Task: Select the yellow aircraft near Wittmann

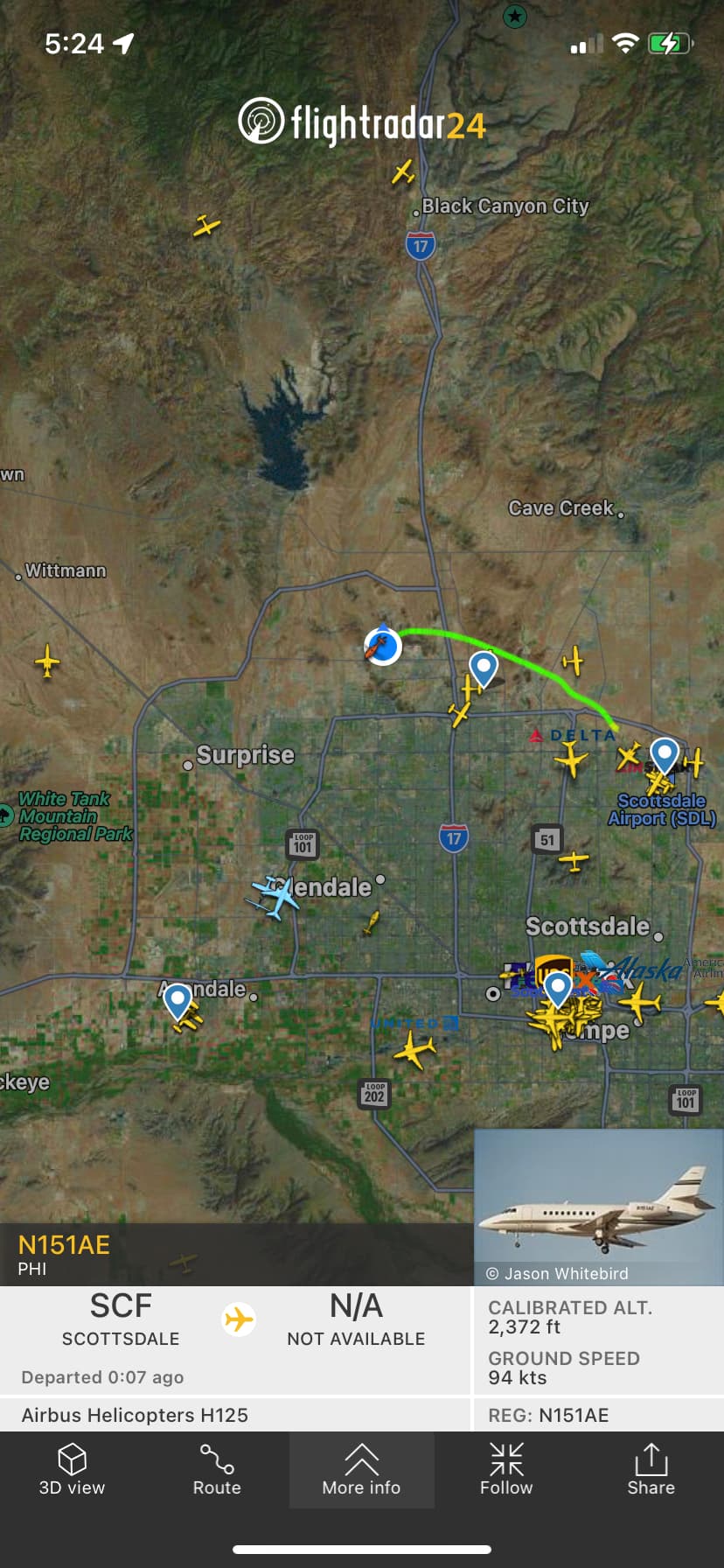Action: tap(47, 661)
